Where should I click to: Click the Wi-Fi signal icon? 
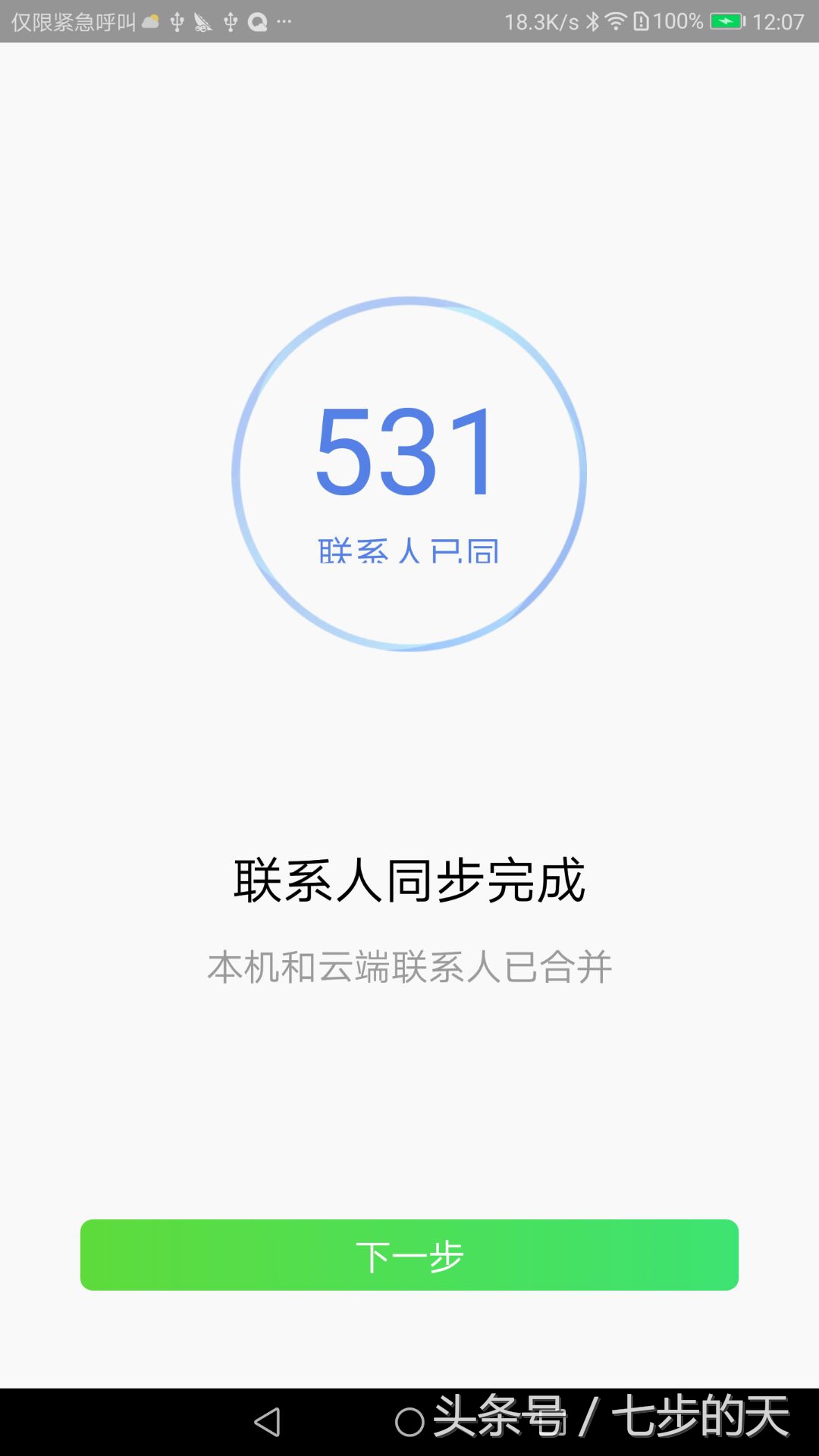(614, 22)
